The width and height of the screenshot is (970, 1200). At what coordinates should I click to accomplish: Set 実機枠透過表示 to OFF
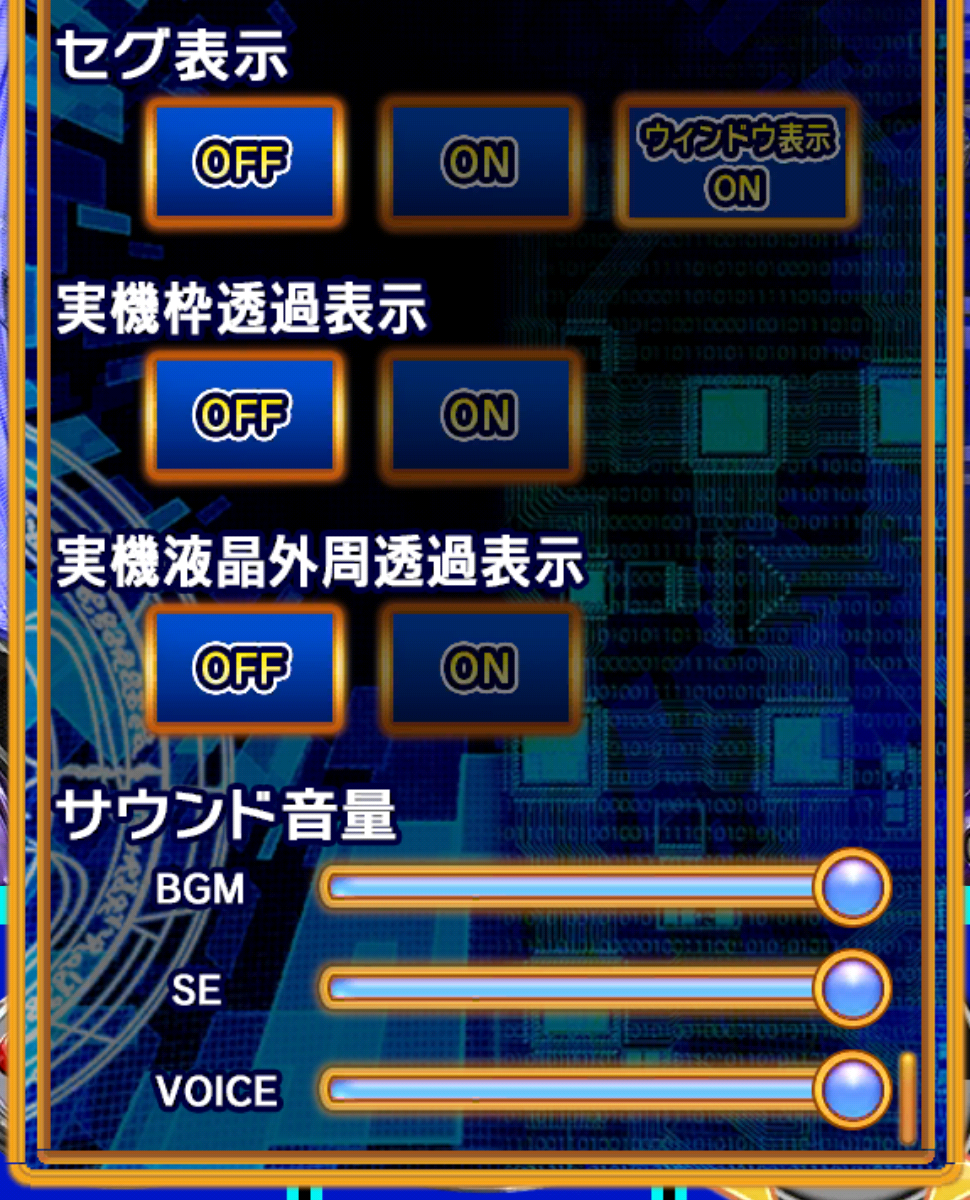tap(243, 415)
